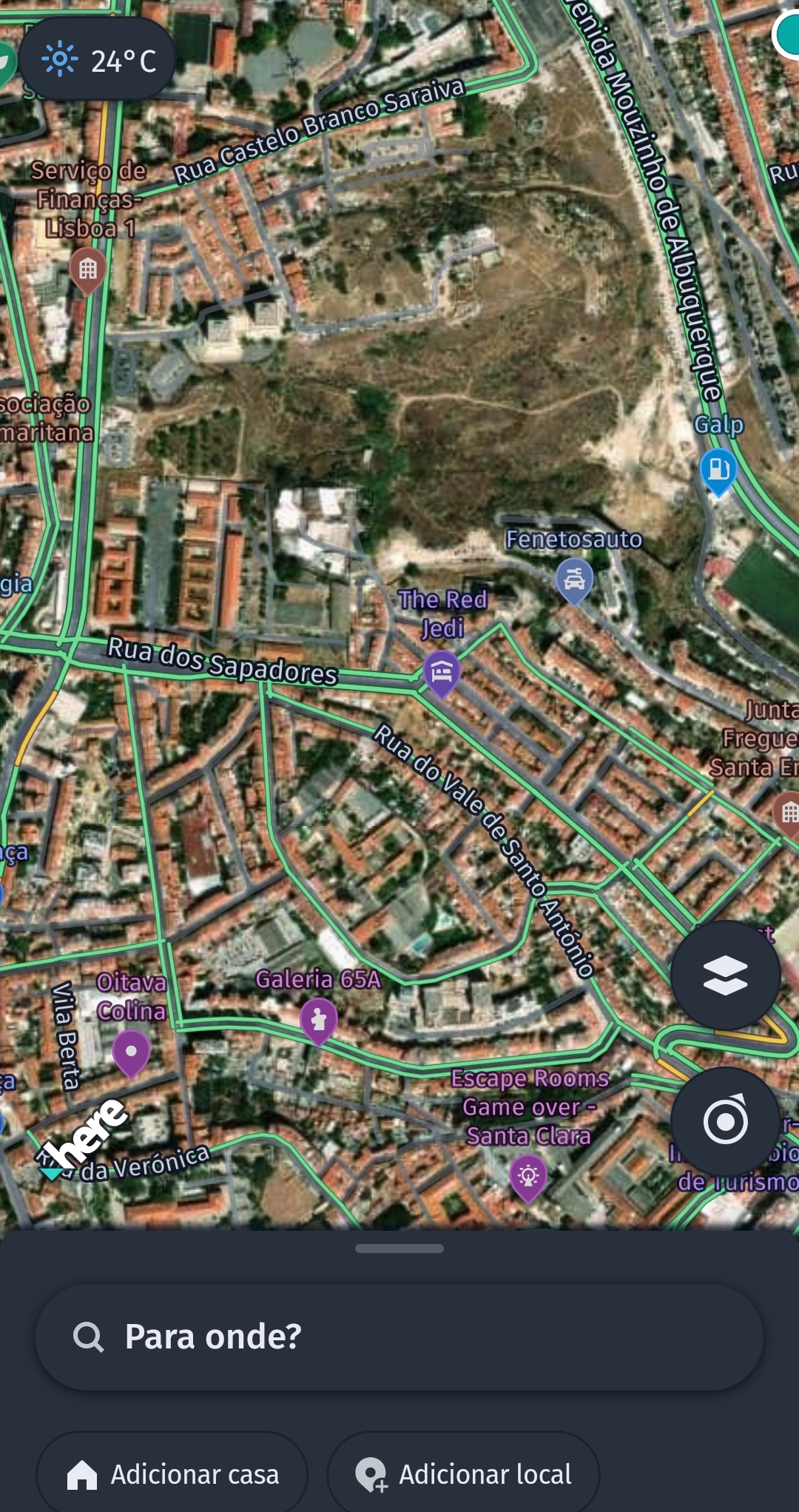Select the Galeria 65A marker
This screenshot has width=799, height=1512.
point(319,1021)
